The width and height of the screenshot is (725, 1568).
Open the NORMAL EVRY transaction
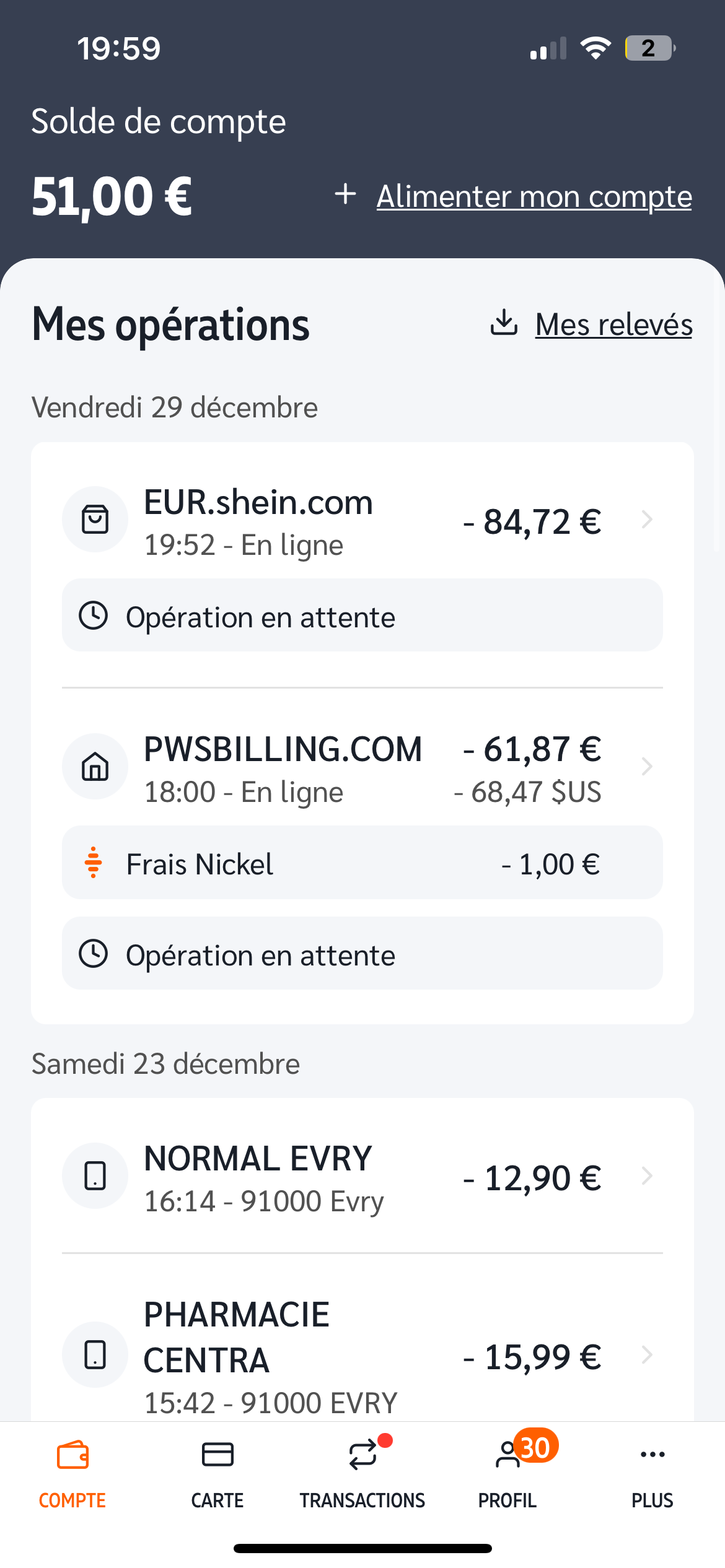click(362, 1177)
